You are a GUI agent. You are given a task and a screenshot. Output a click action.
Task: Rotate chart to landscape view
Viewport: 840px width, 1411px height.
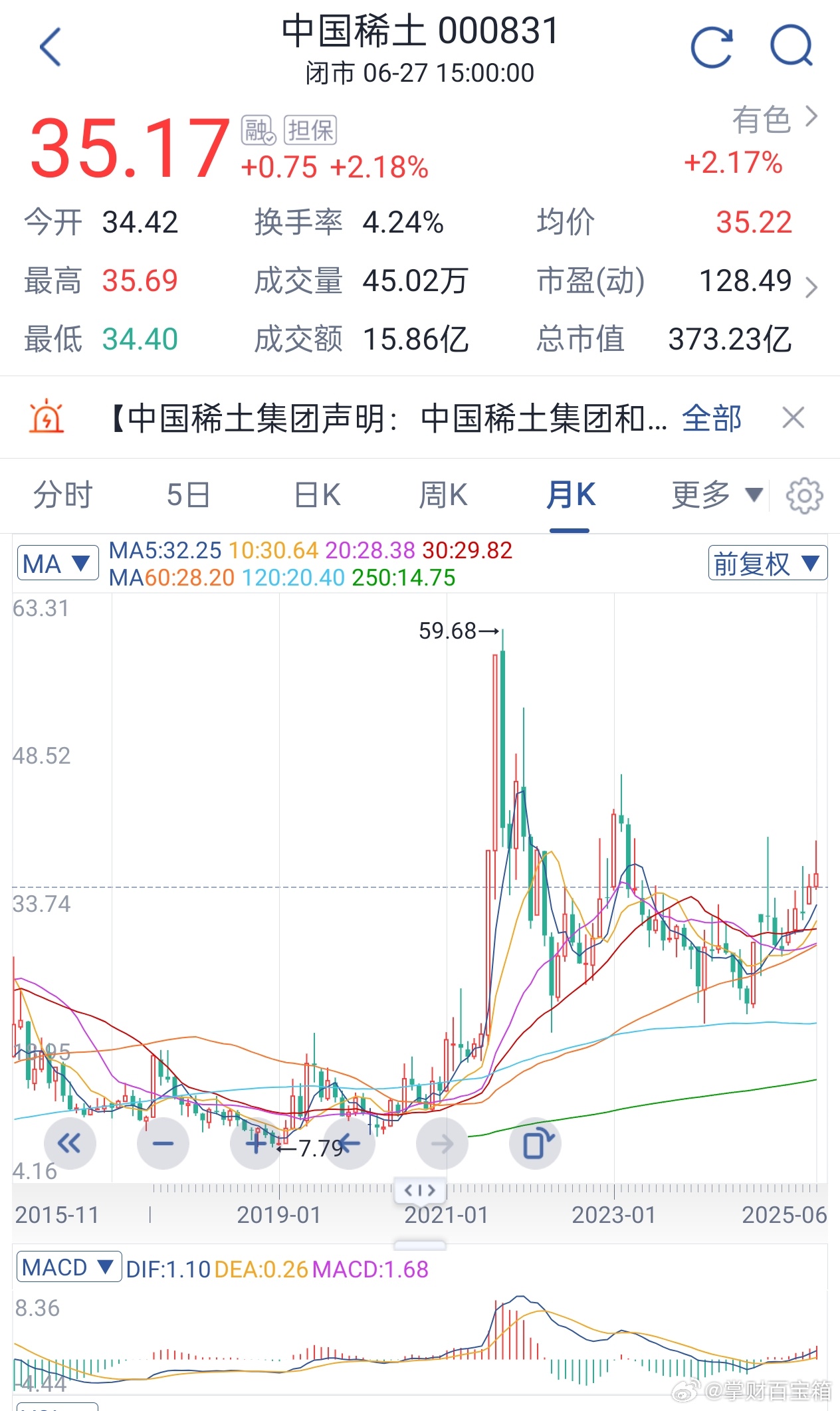(x=535, y=1143)
